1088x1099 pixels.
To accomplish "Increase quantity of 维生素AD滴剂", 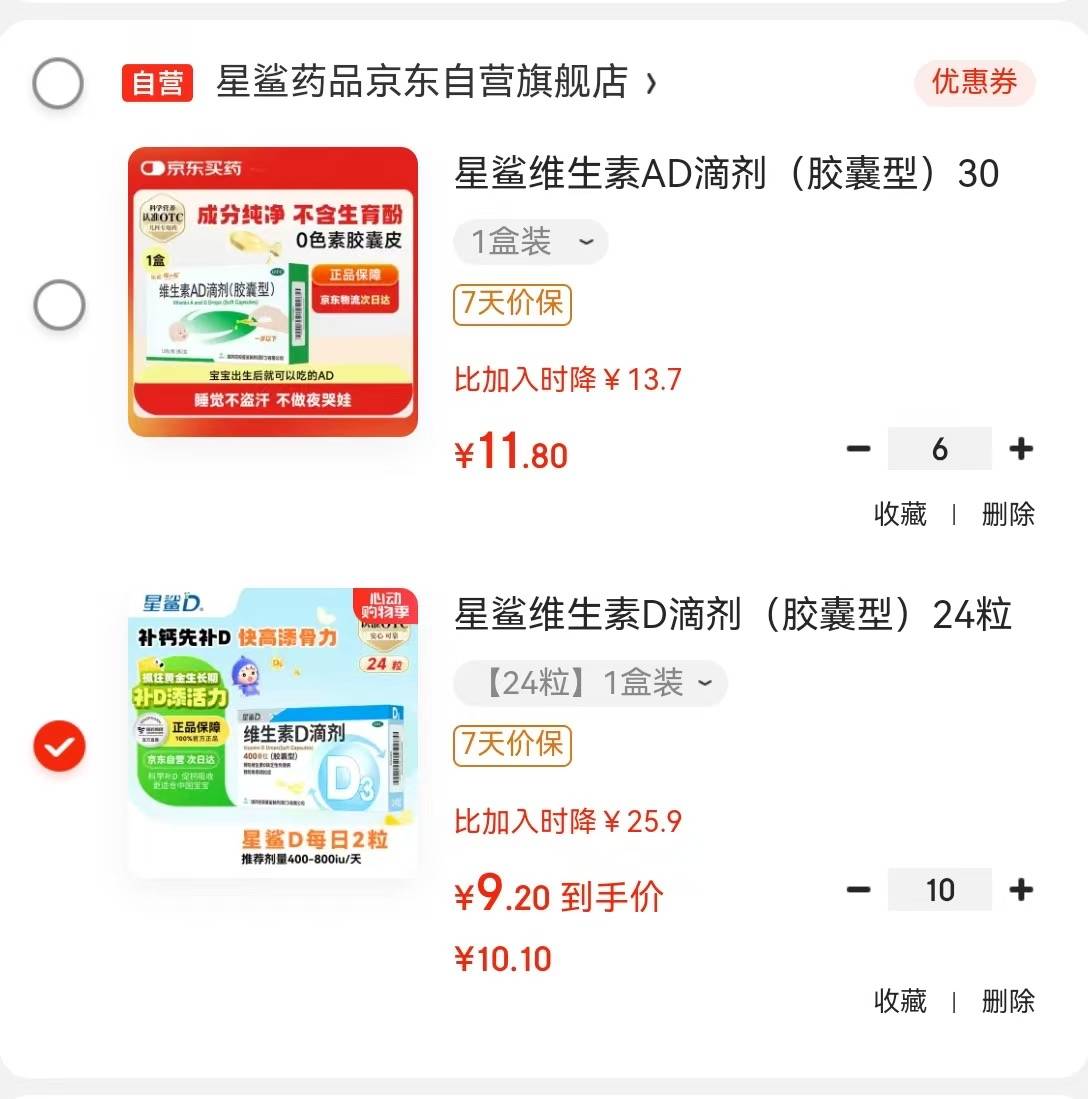I will (x=1021, y=449).
